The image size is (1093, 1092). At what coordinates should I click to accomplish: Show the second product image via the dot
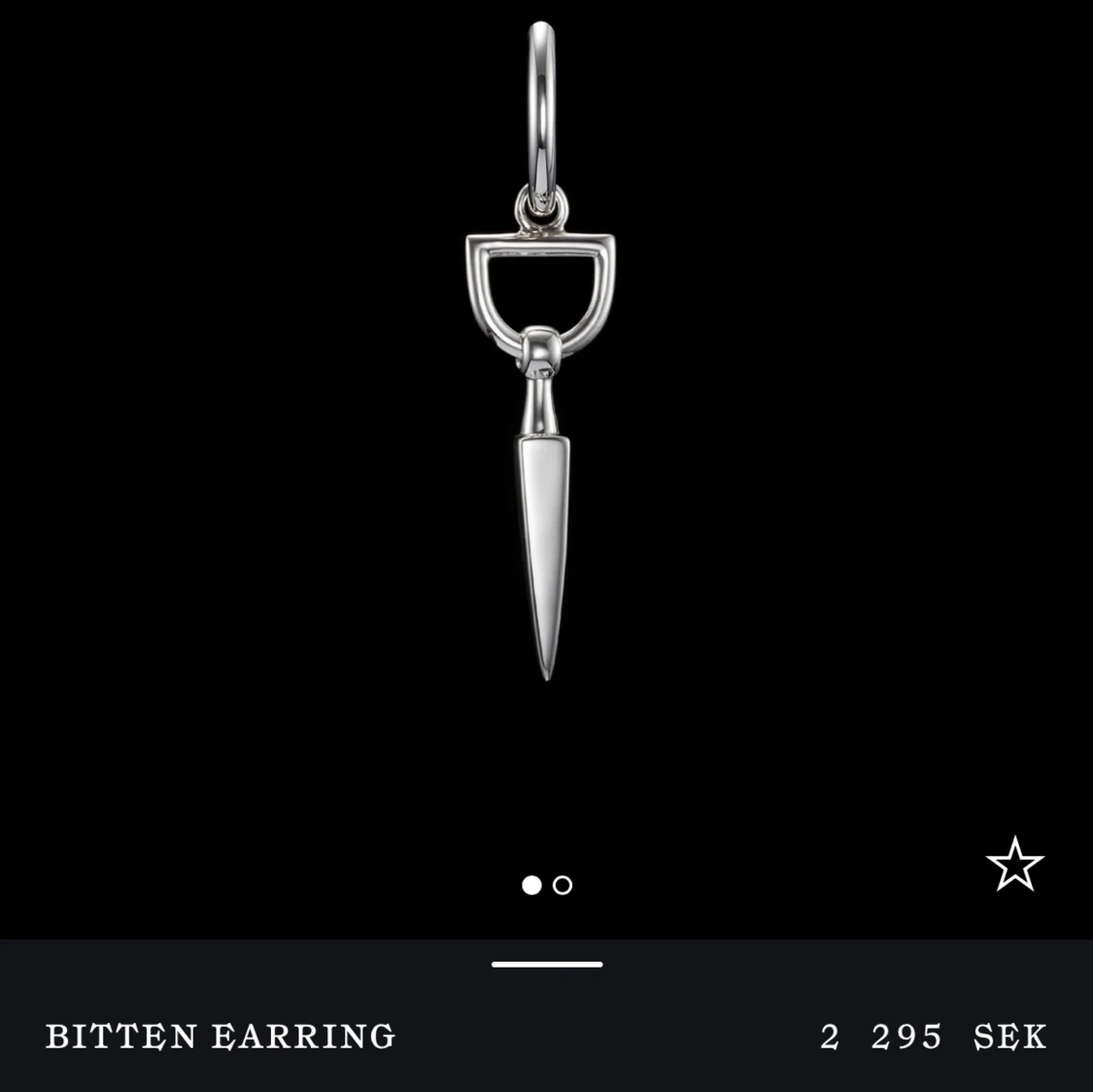(563, 885)
